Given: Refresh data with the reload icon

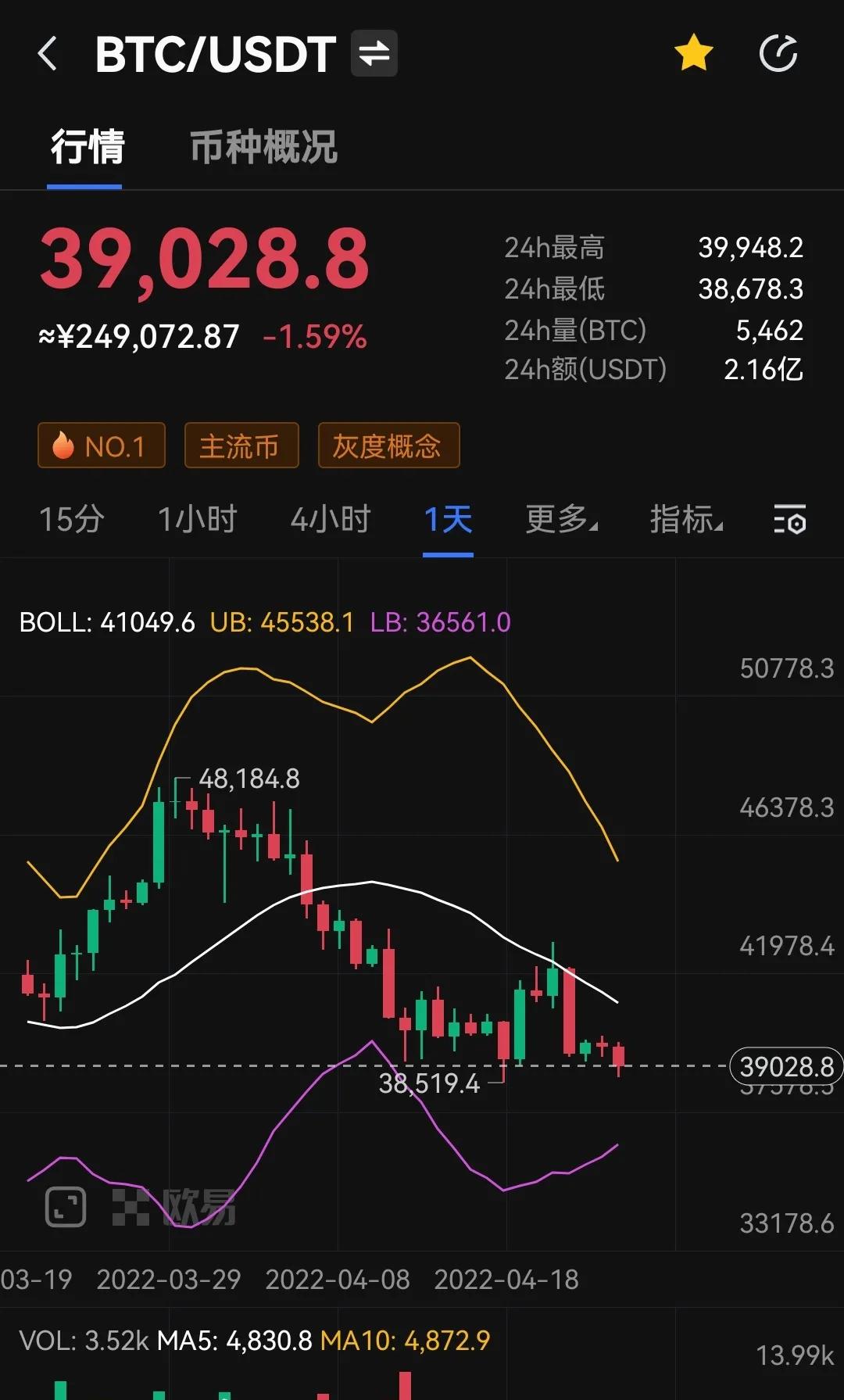Looking at the screenshot, I should 778,53.
